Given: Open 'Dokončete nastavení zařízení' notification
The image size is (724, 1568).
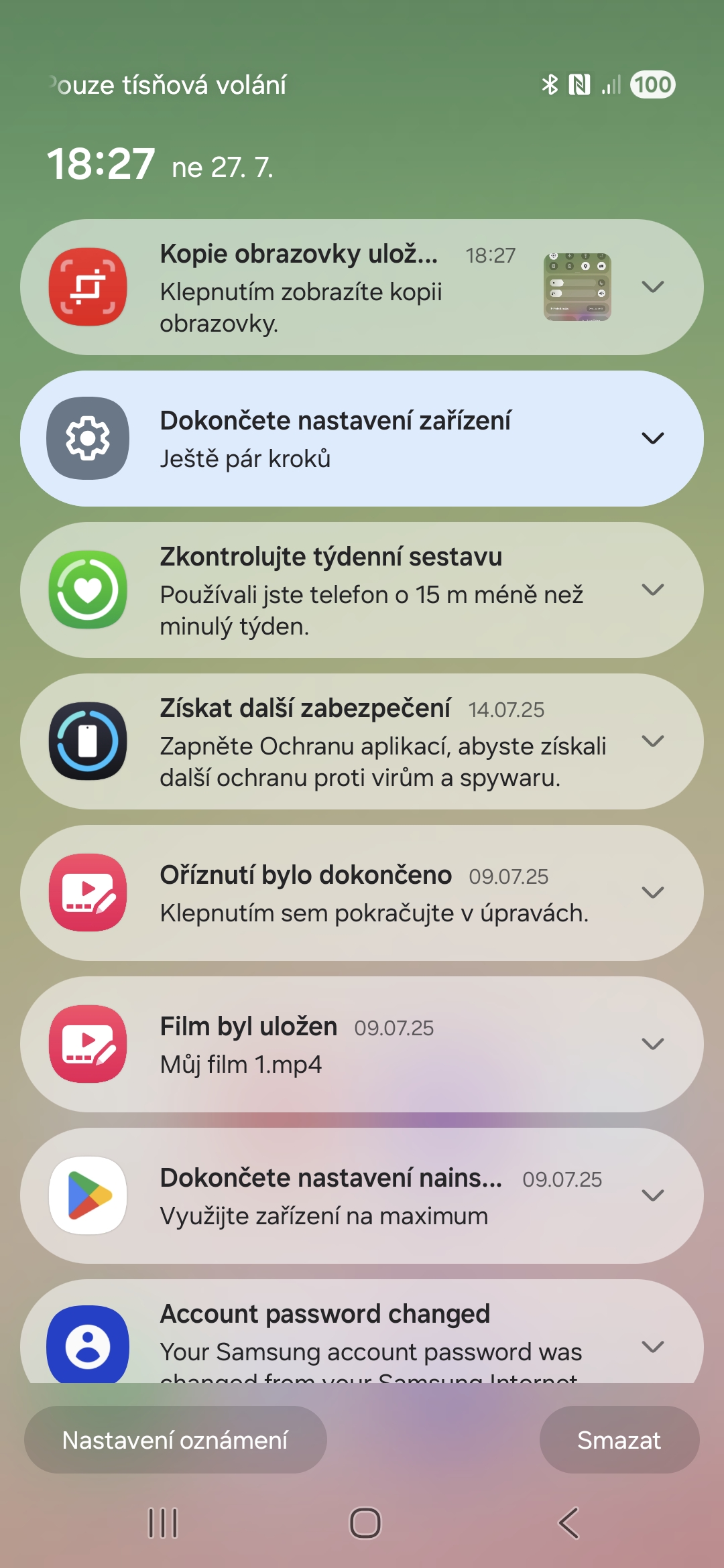Looking at the screenshot, I should 362,438.
